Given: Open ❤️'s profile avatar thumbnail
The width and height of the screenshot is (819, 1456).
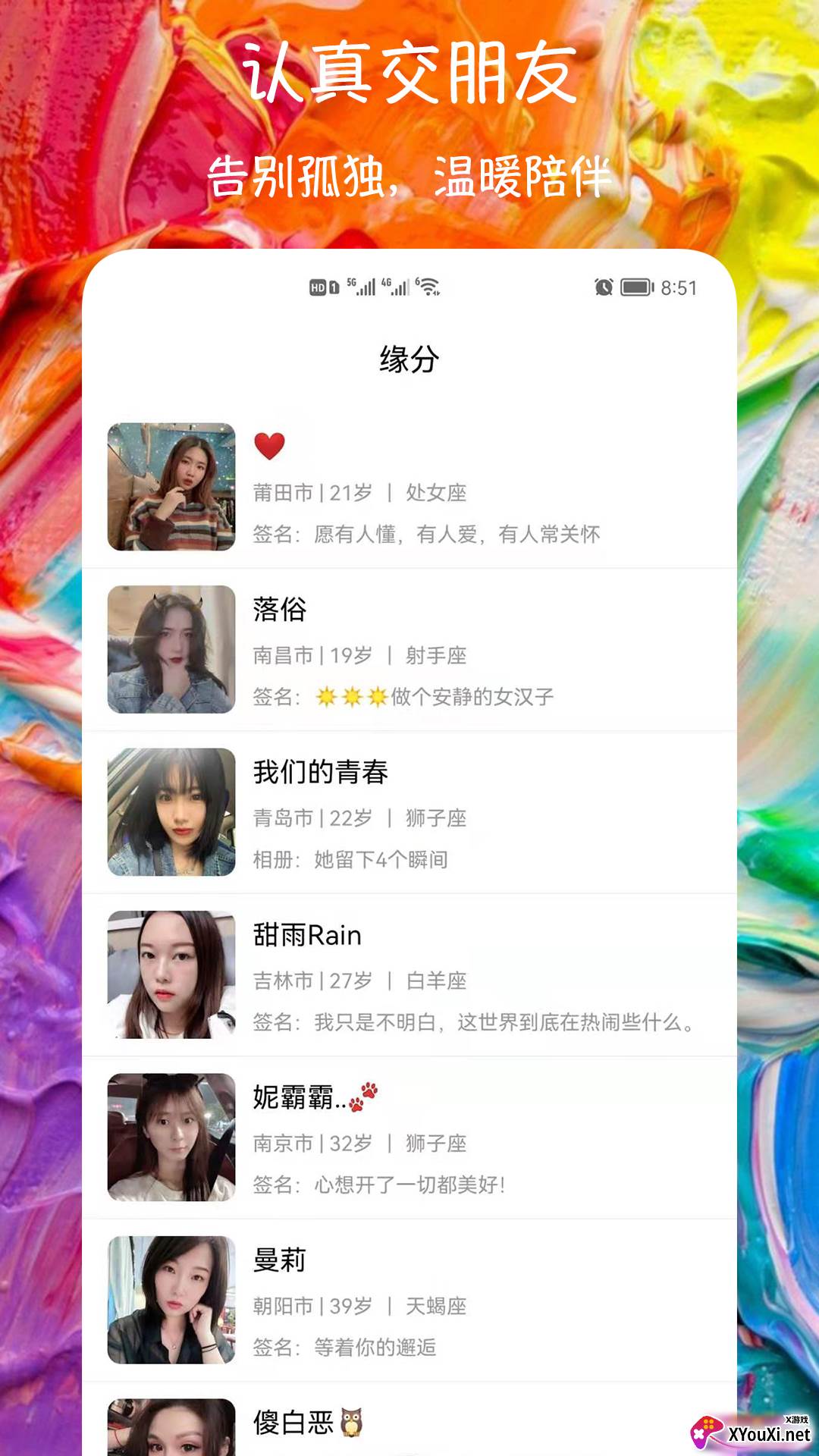Looking at the screenshot, I should point(171,485).
